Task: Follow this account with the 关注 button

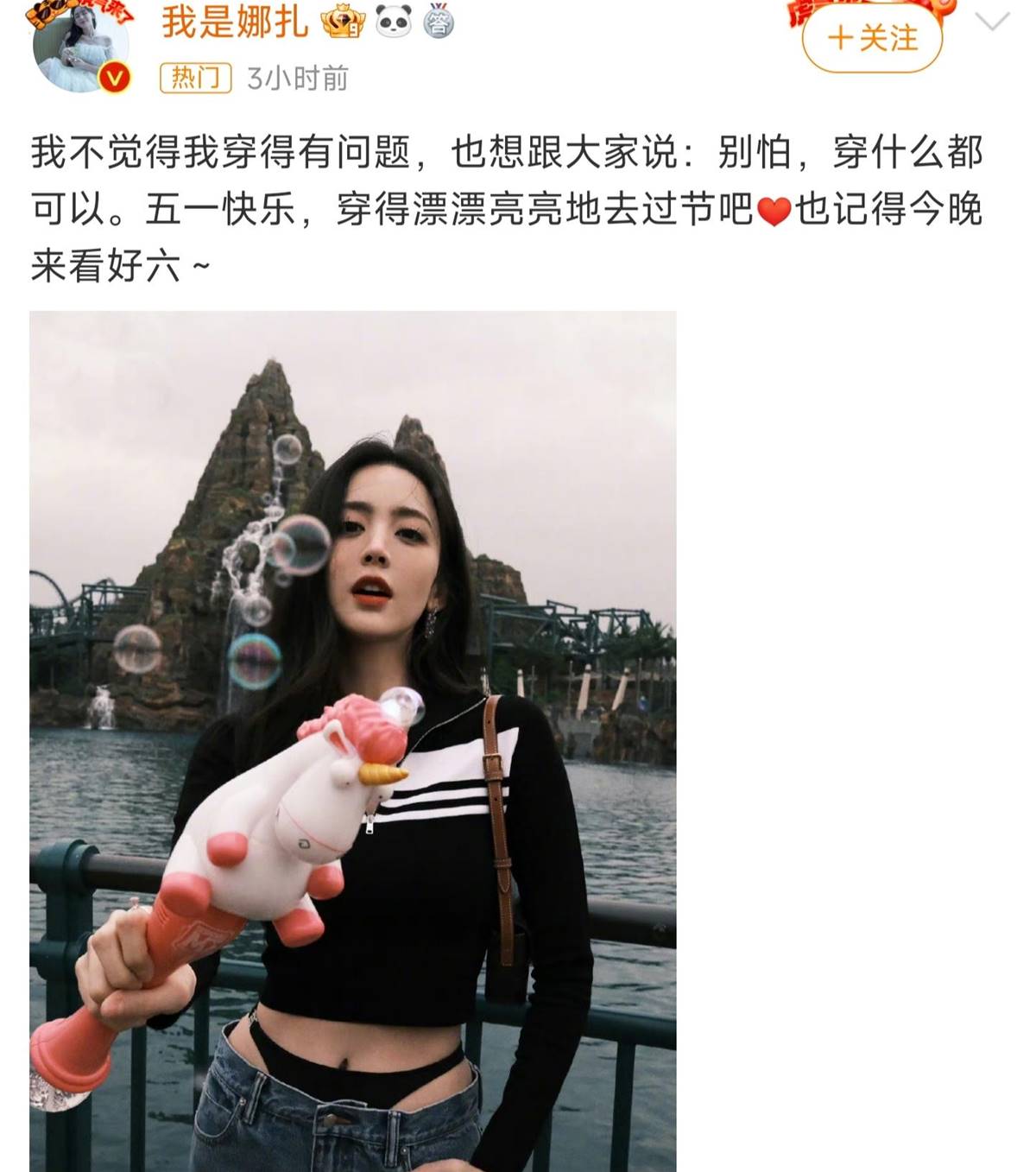Action: click(x=872, y=38)
